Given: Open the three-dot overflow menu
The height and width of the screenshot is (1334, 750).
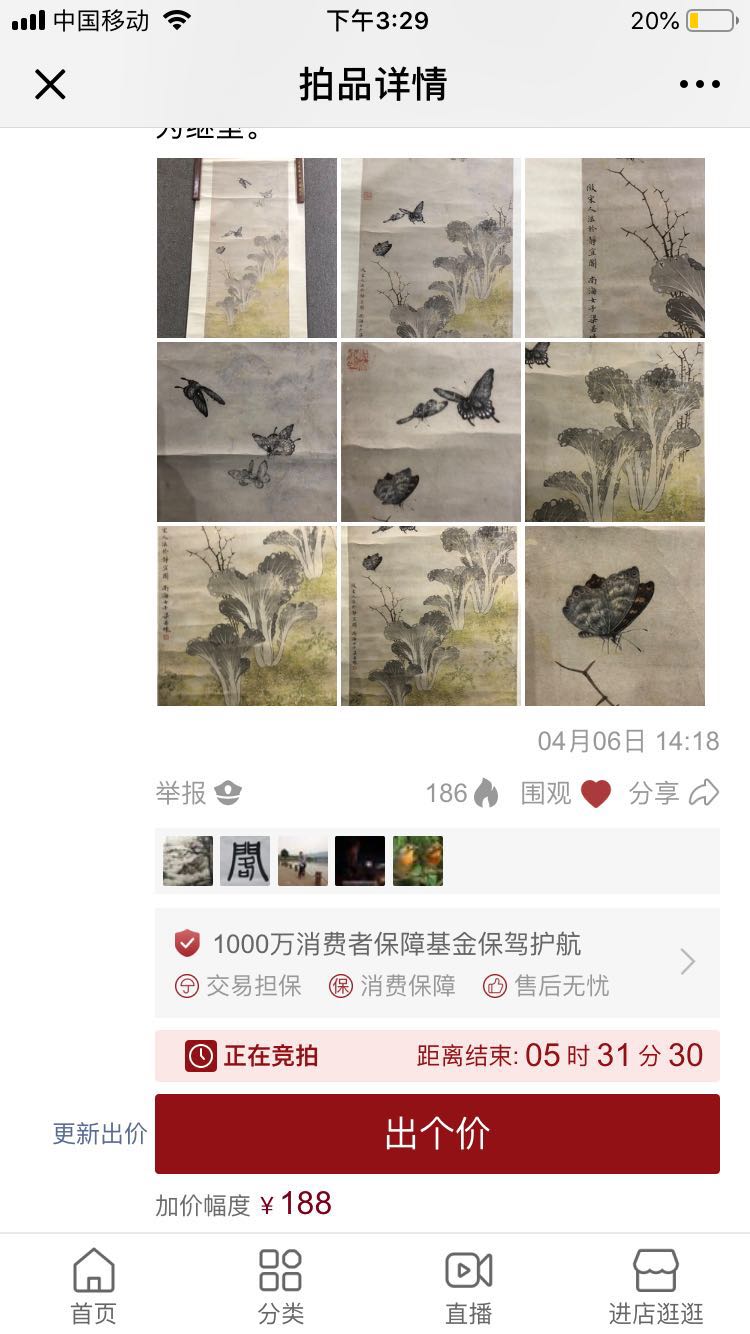Looking at the screenshot, I should pyautogui.click(x=699, y=85).
